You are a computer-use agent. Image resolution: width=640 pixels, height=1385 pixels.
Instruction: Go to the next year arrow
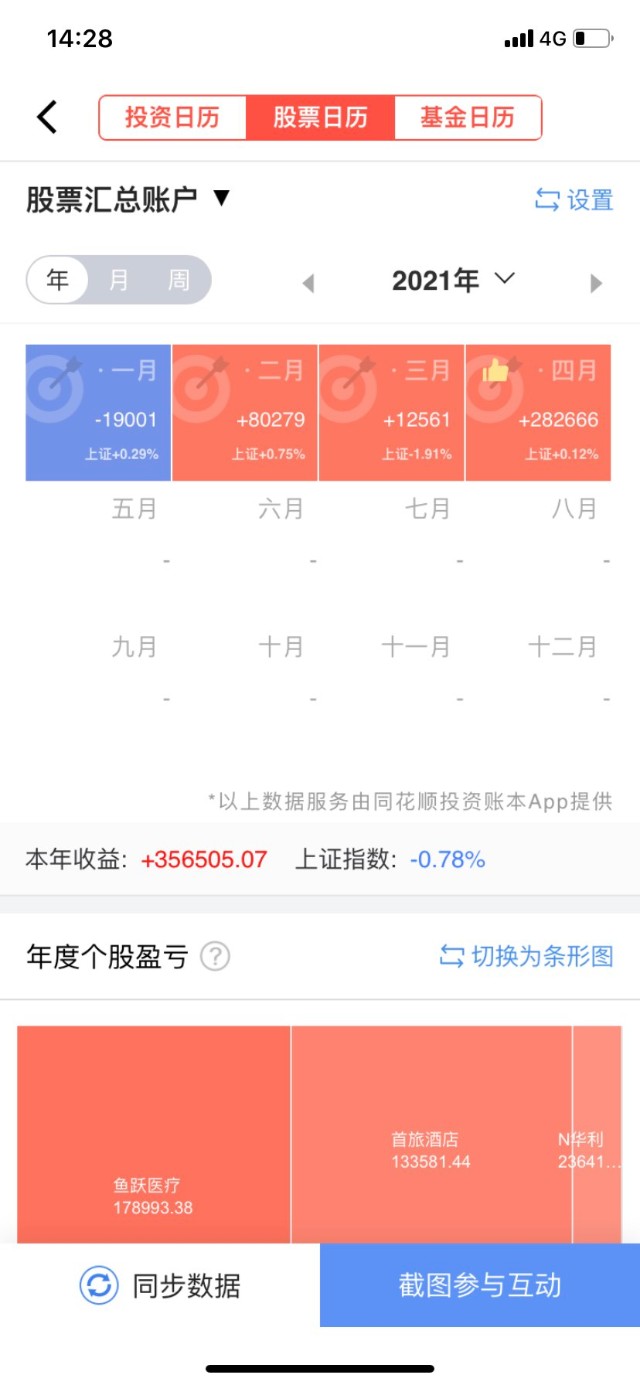[x=596, y=283]
